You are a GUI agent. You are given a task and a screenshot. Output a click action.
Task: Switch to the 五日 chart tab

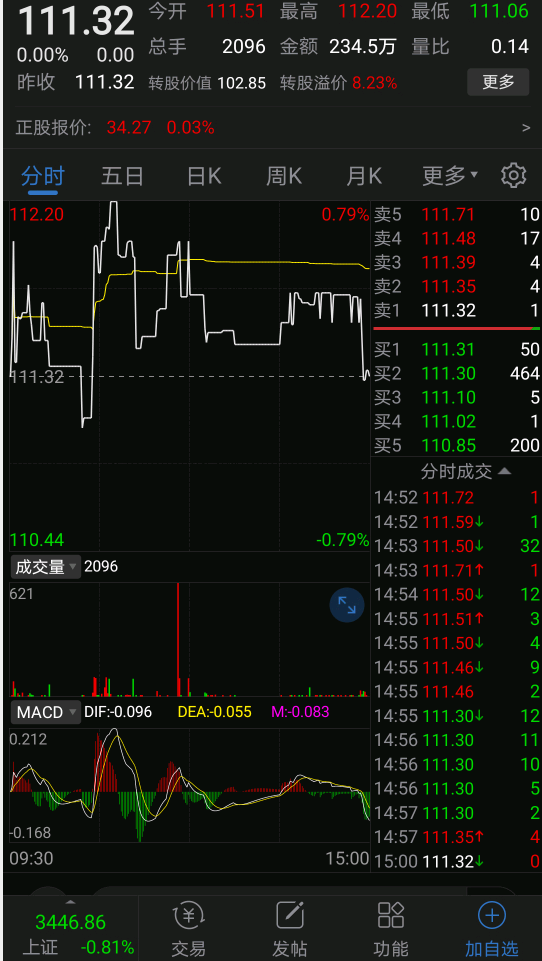tap(122, 177)
